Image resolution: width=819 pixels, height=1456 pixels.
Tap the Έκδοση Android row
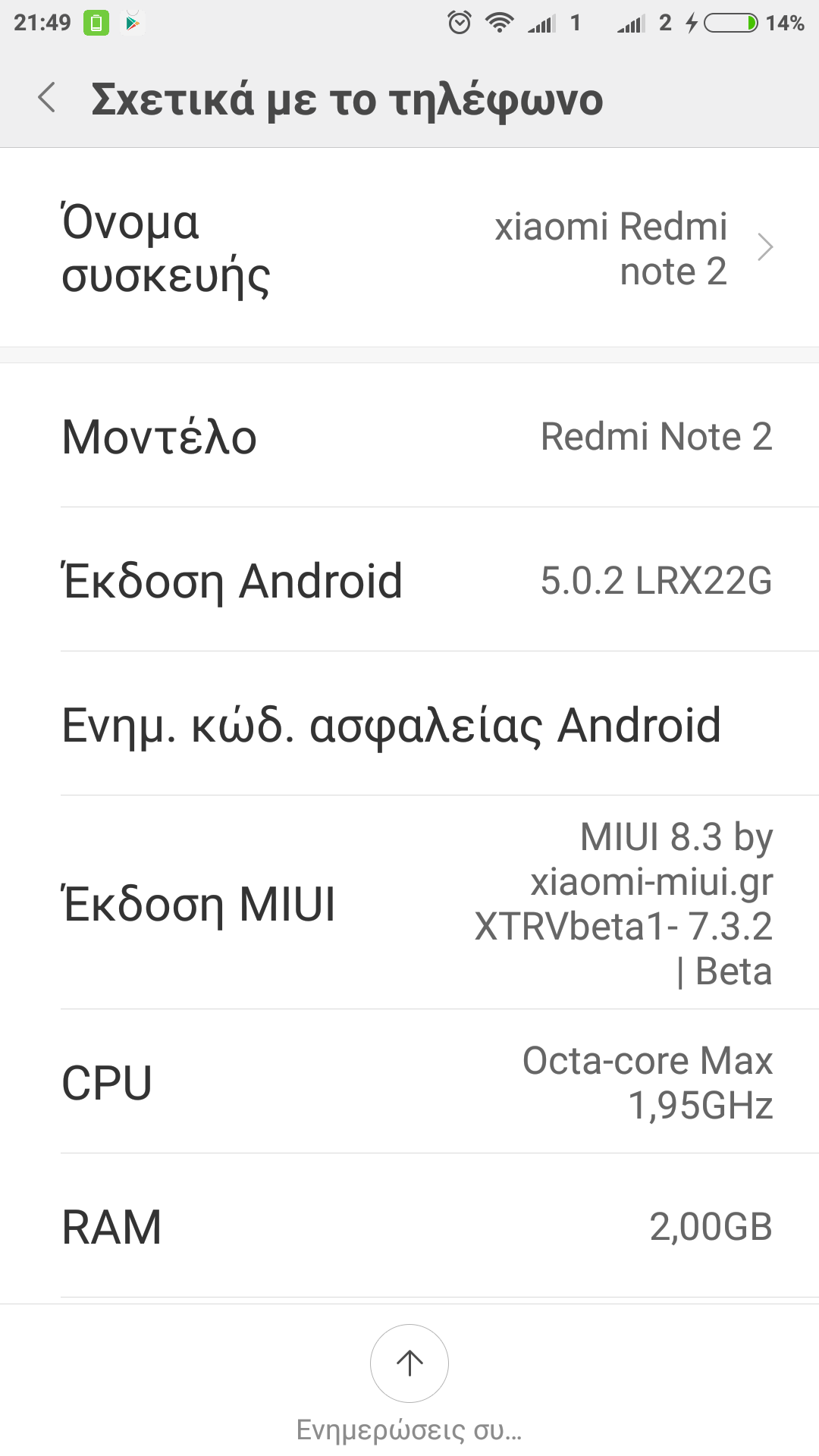[x=409, y=580]
